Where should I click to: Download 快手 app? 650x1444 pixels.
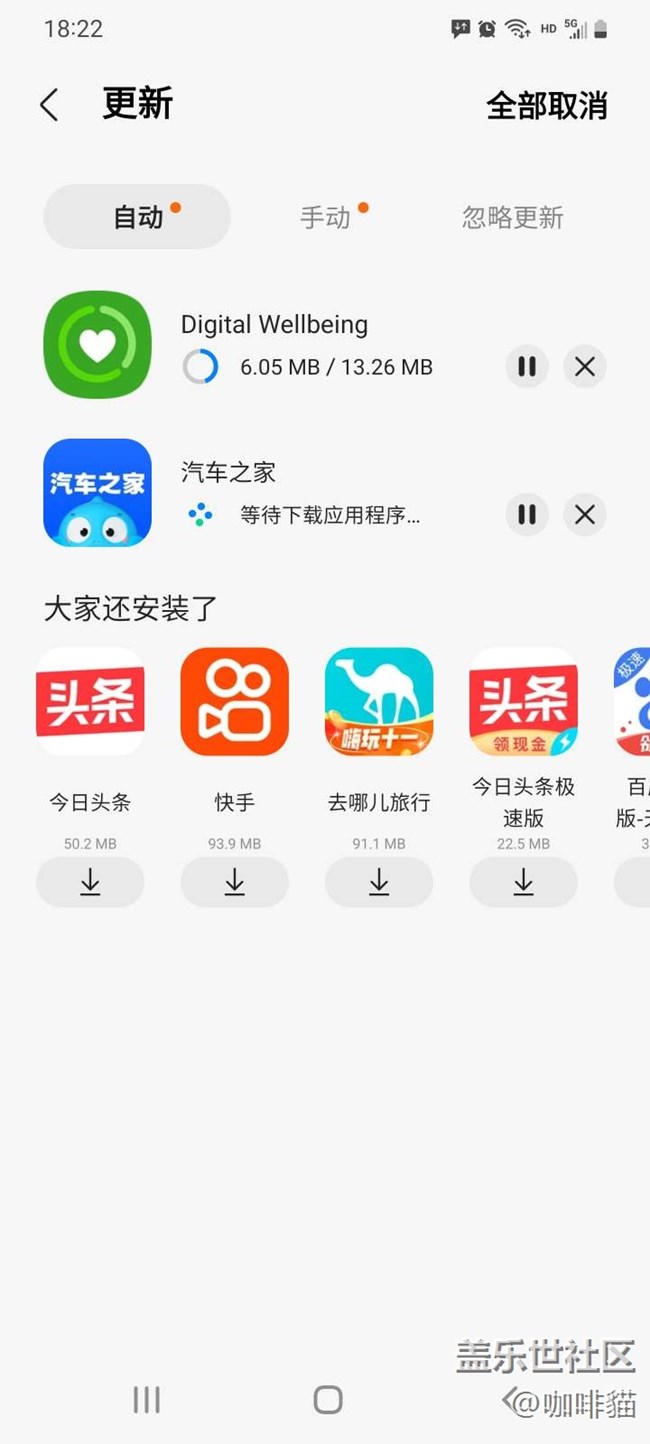click(x=235, y=882)
